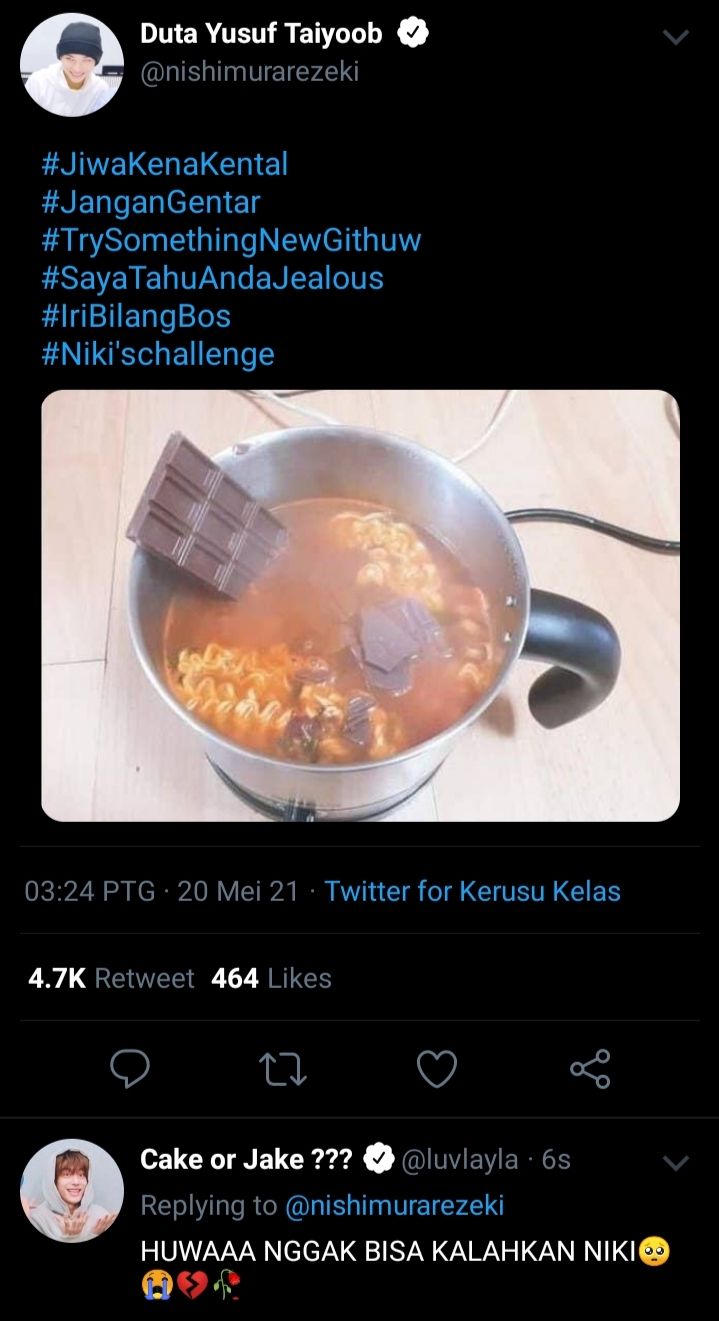719x1321 pixels.
Task: Open the #SayaTahuAndaJealous hashtag
Action: (x=212, y=278)
